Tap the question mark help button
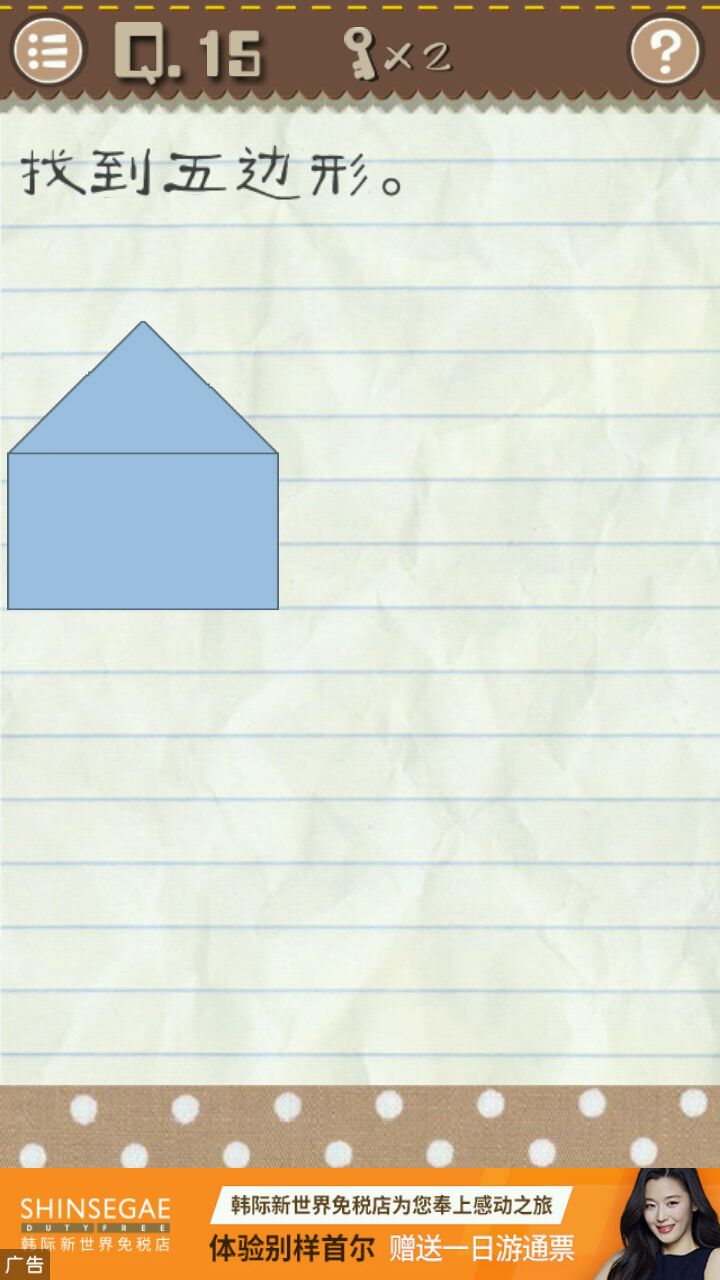720x1280 pixels. click(x=666, y=48)
